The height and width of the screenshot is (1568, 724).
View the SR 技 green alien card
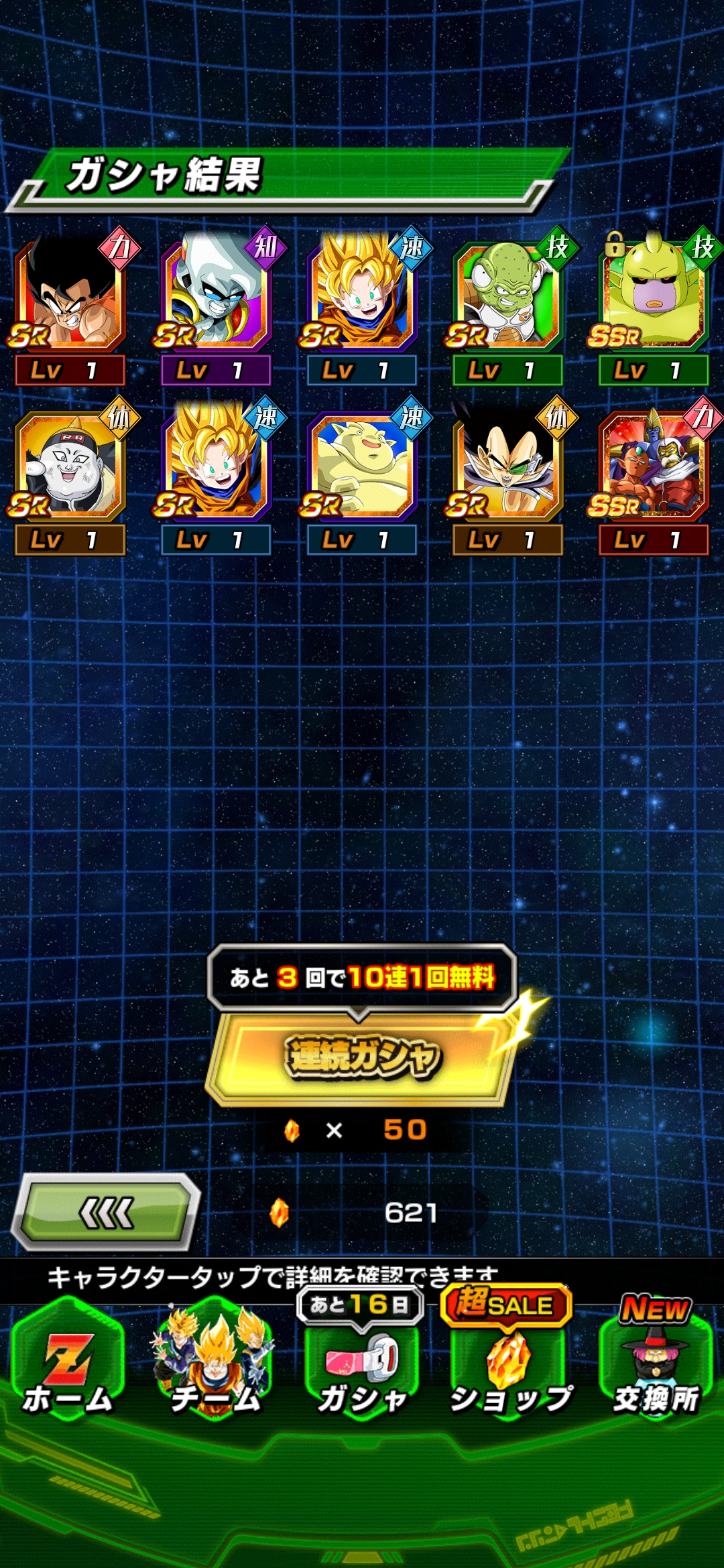507,295
